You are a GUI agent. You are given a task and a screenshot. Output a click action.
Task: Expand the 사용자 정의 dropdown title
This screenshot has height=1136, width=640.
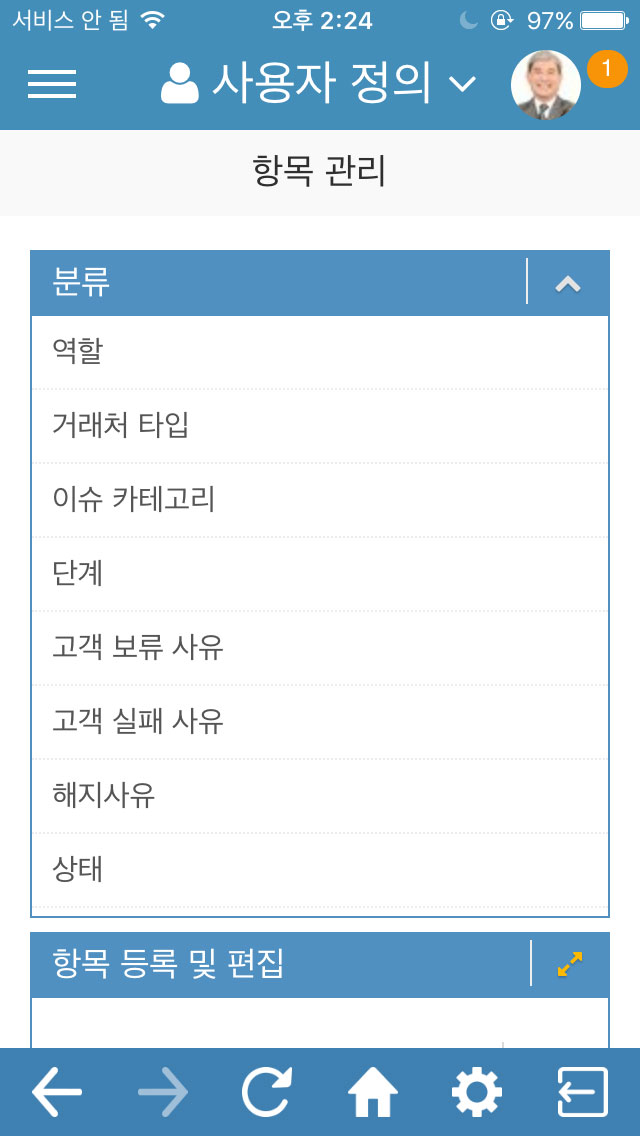[318, 84]
